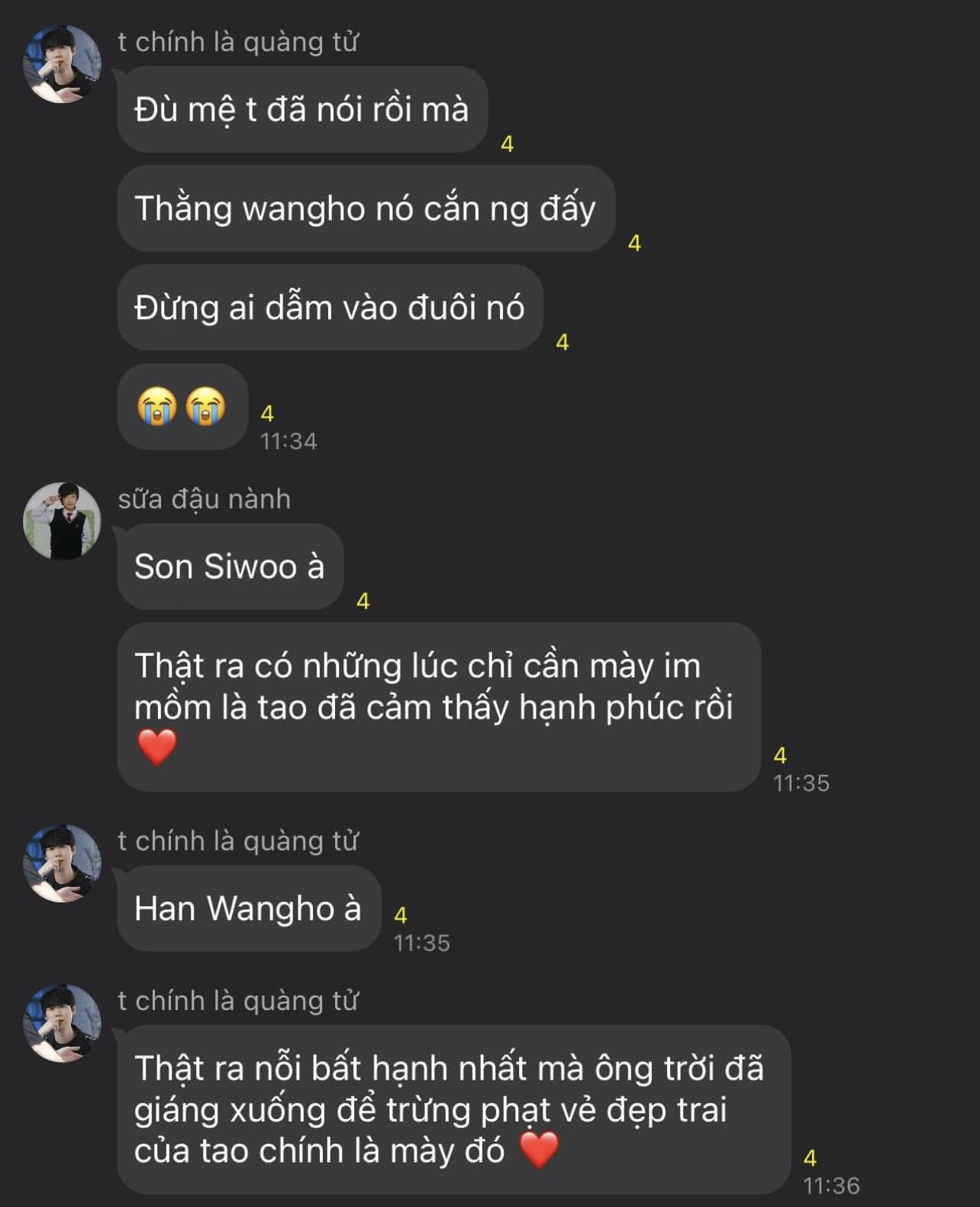Image resolution: width=980 pixels, height=1207 pixels.
Task: Tap the avatar beside the 'Đù mẹ t đã nói rồi mà' message
Action: [x=62, y=63]
